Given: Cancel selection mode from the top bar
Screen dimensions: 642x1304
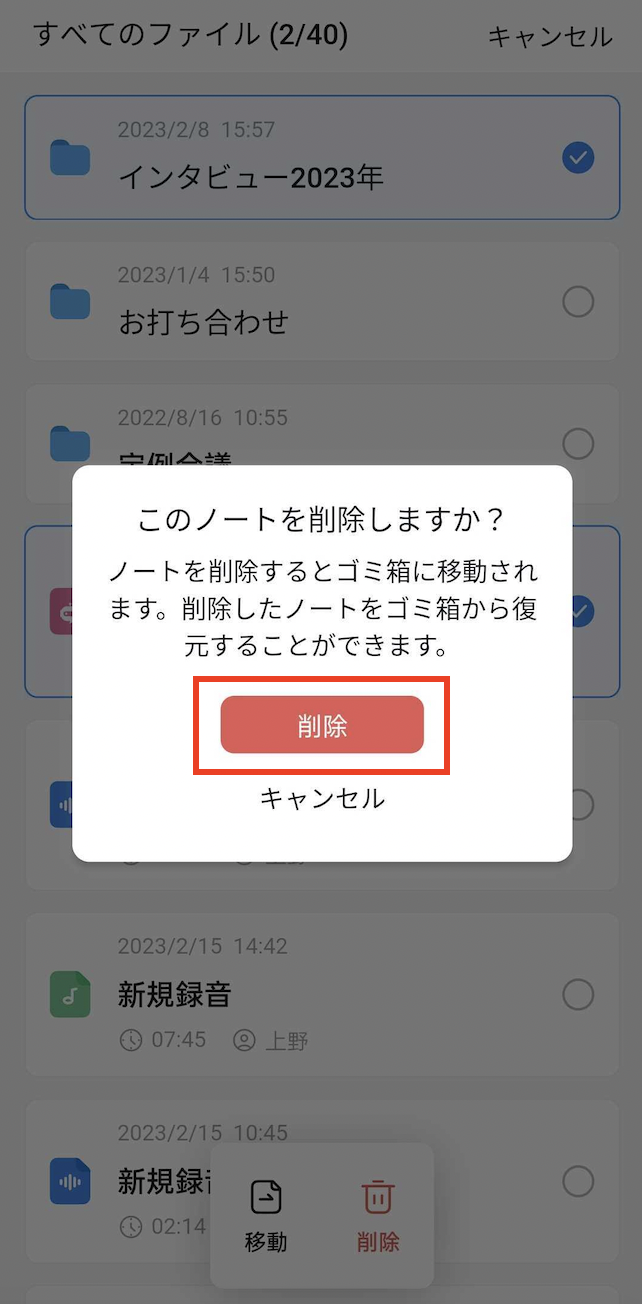Looking at the screenshot, I should 549,37.
